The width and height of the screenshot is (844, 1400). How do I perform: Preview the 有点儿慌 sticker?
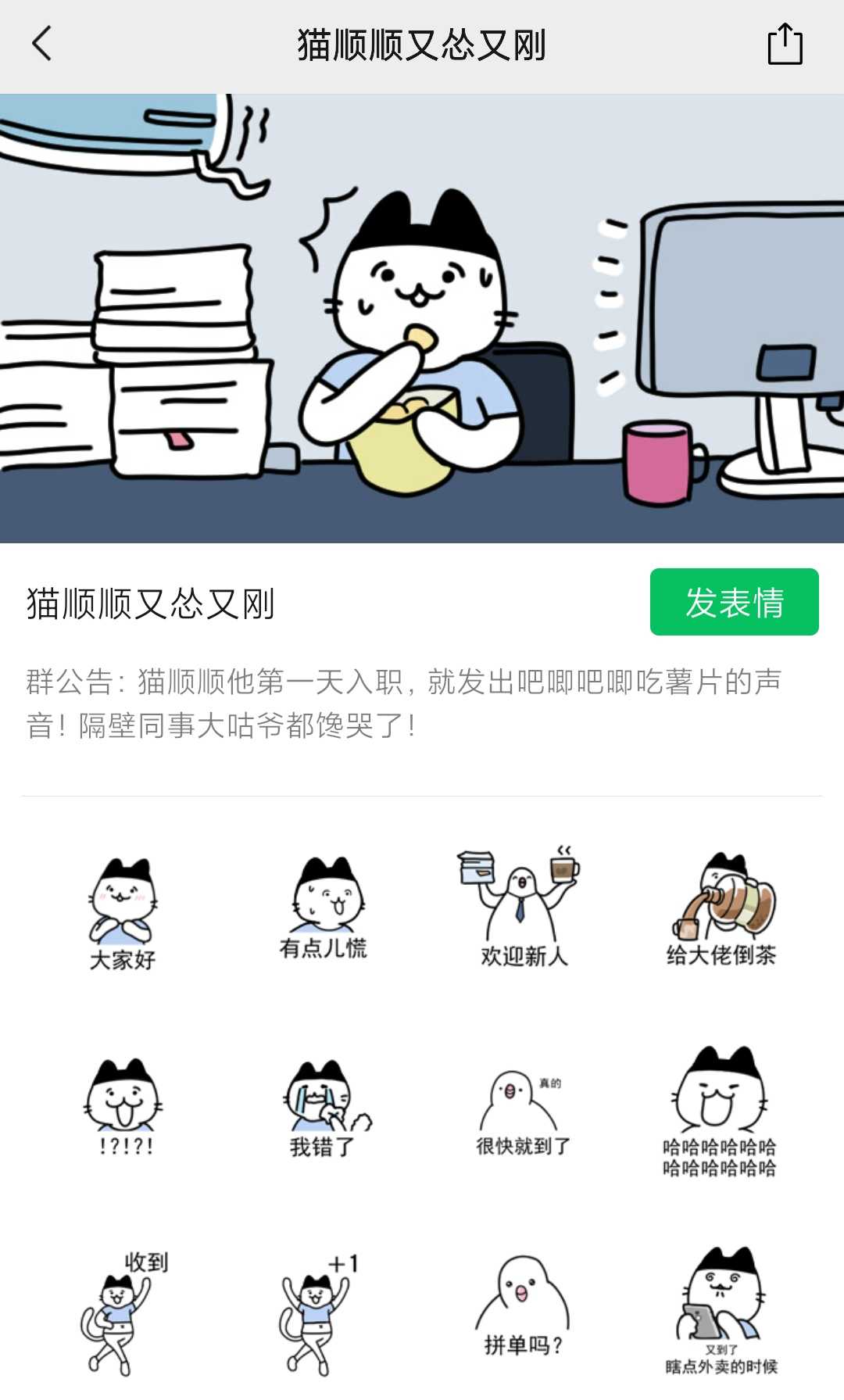(x=324, y=908)
